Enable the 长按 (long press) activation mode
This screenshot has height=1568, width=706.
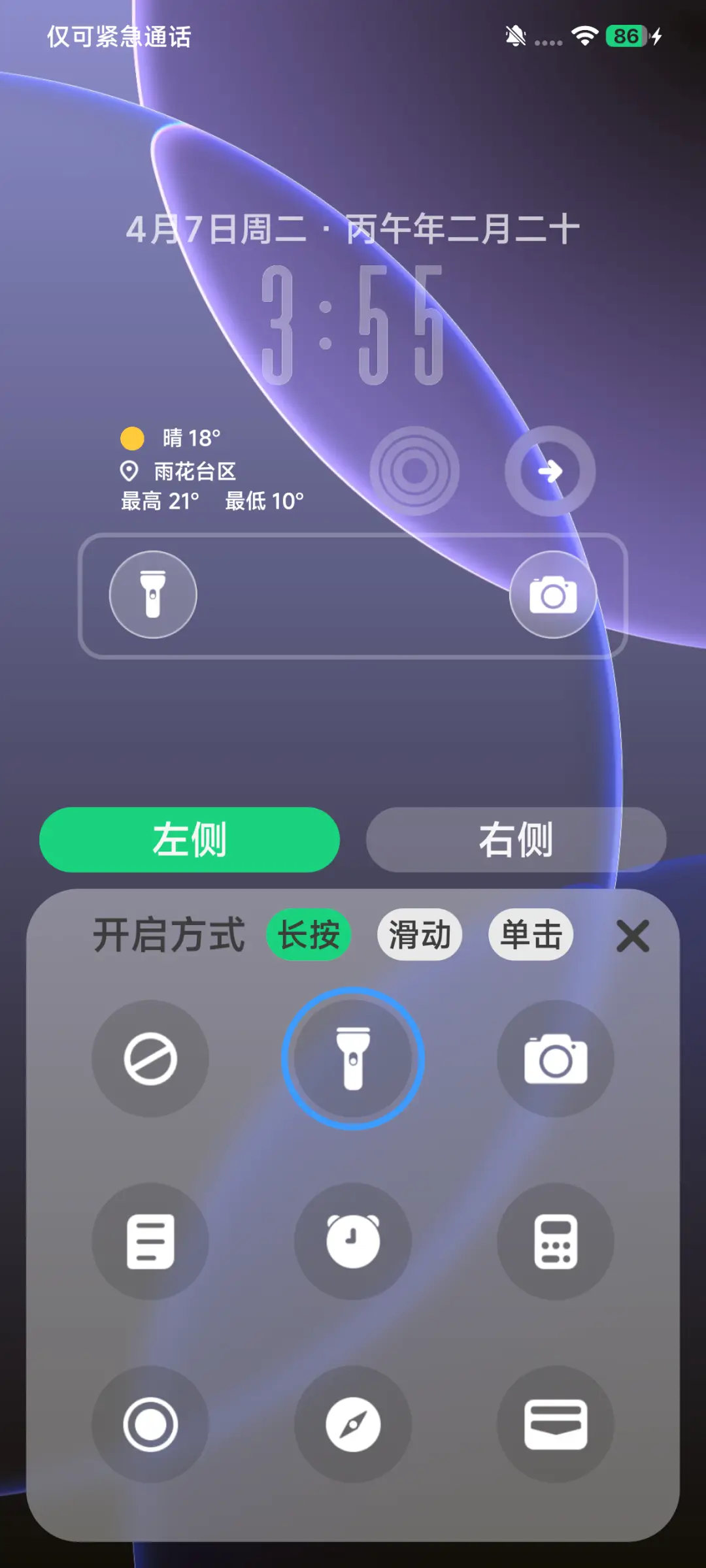(308, 936)
